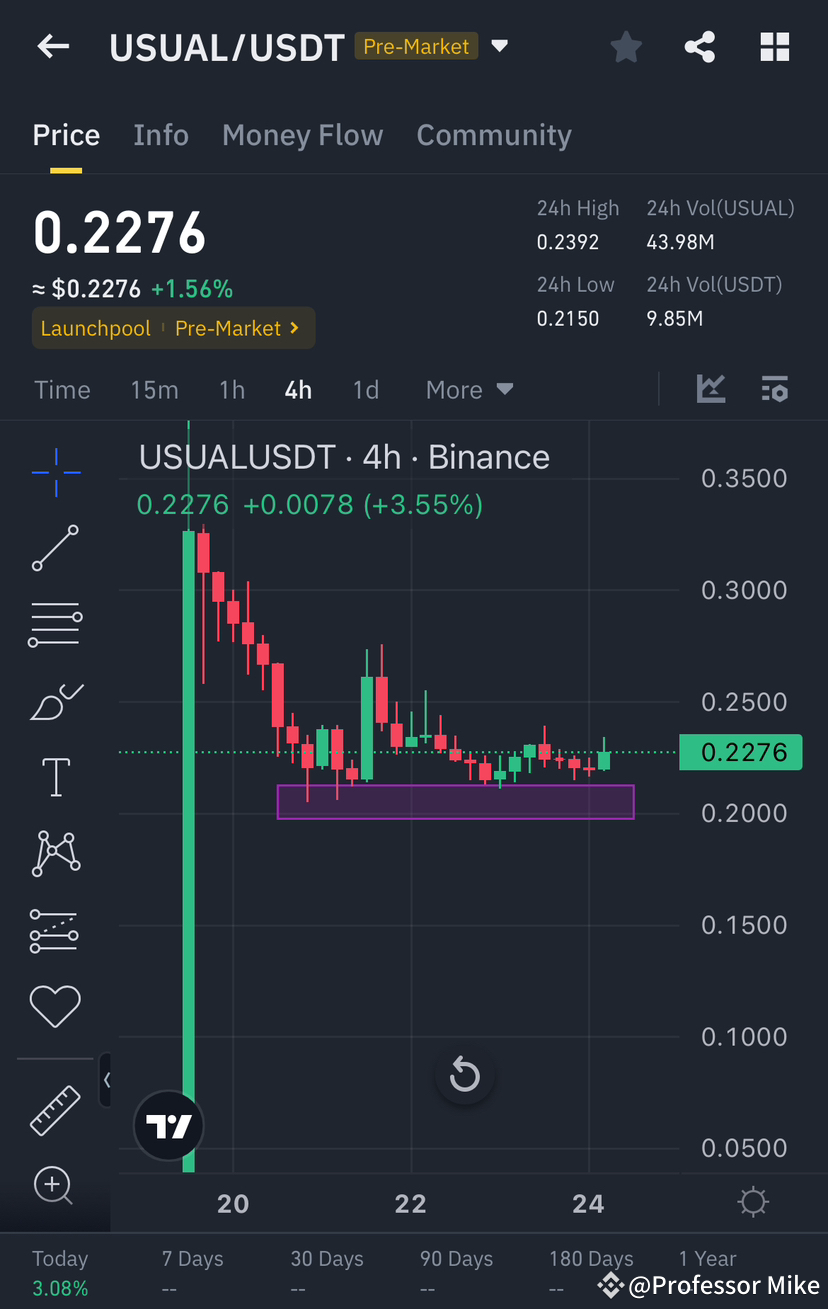
Task: Select the measure ruler tool
Action: coord(55,1110)
